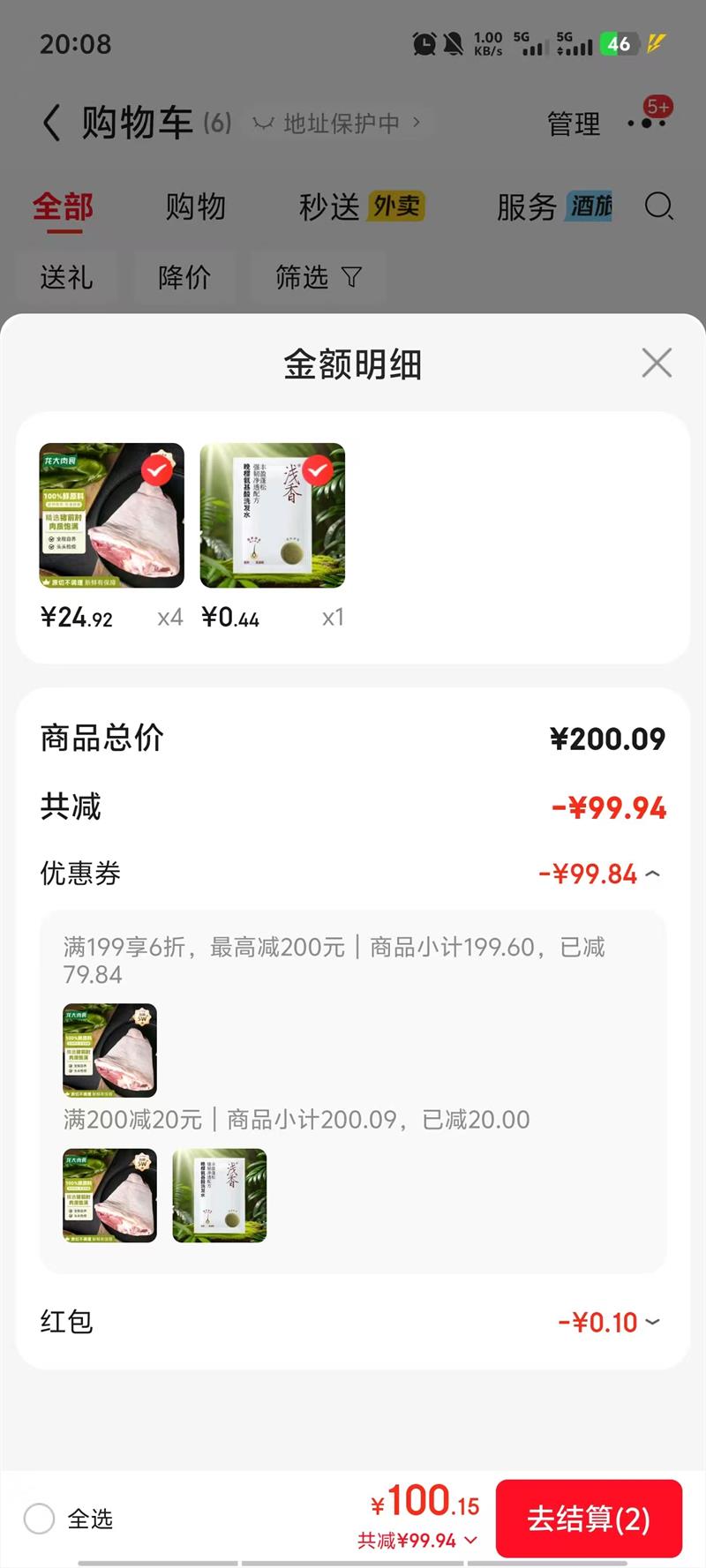Deselect the ¥0.44 shampoo sample item
The image size is (706, 1568).
[x=318, y=470]
